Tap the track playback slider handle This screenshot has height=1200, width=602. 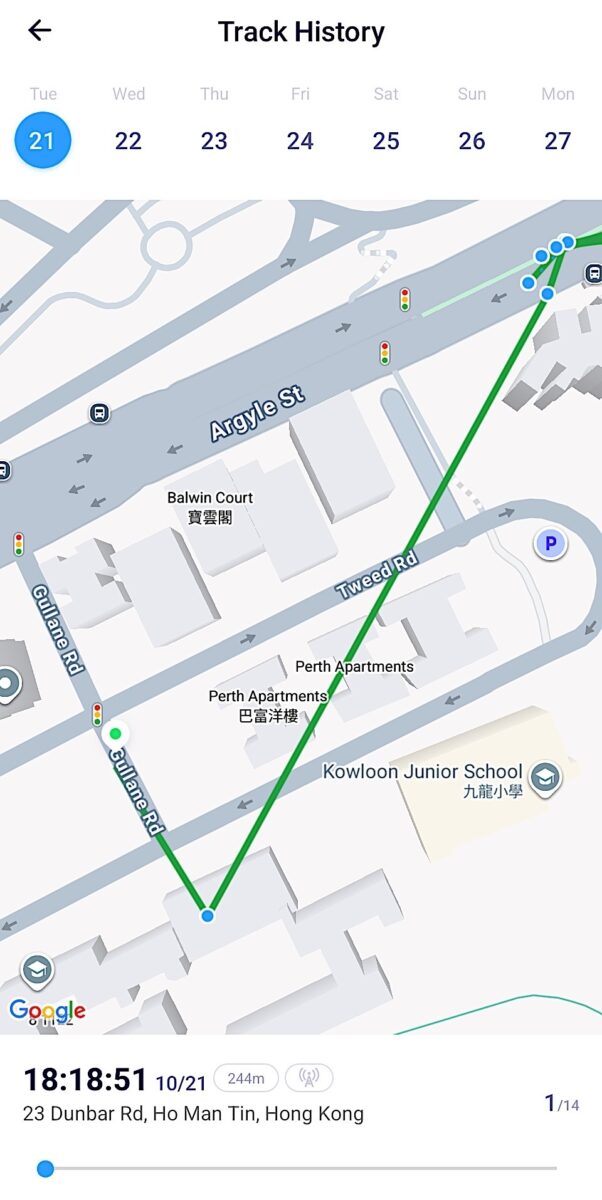tap(45, 1168)
